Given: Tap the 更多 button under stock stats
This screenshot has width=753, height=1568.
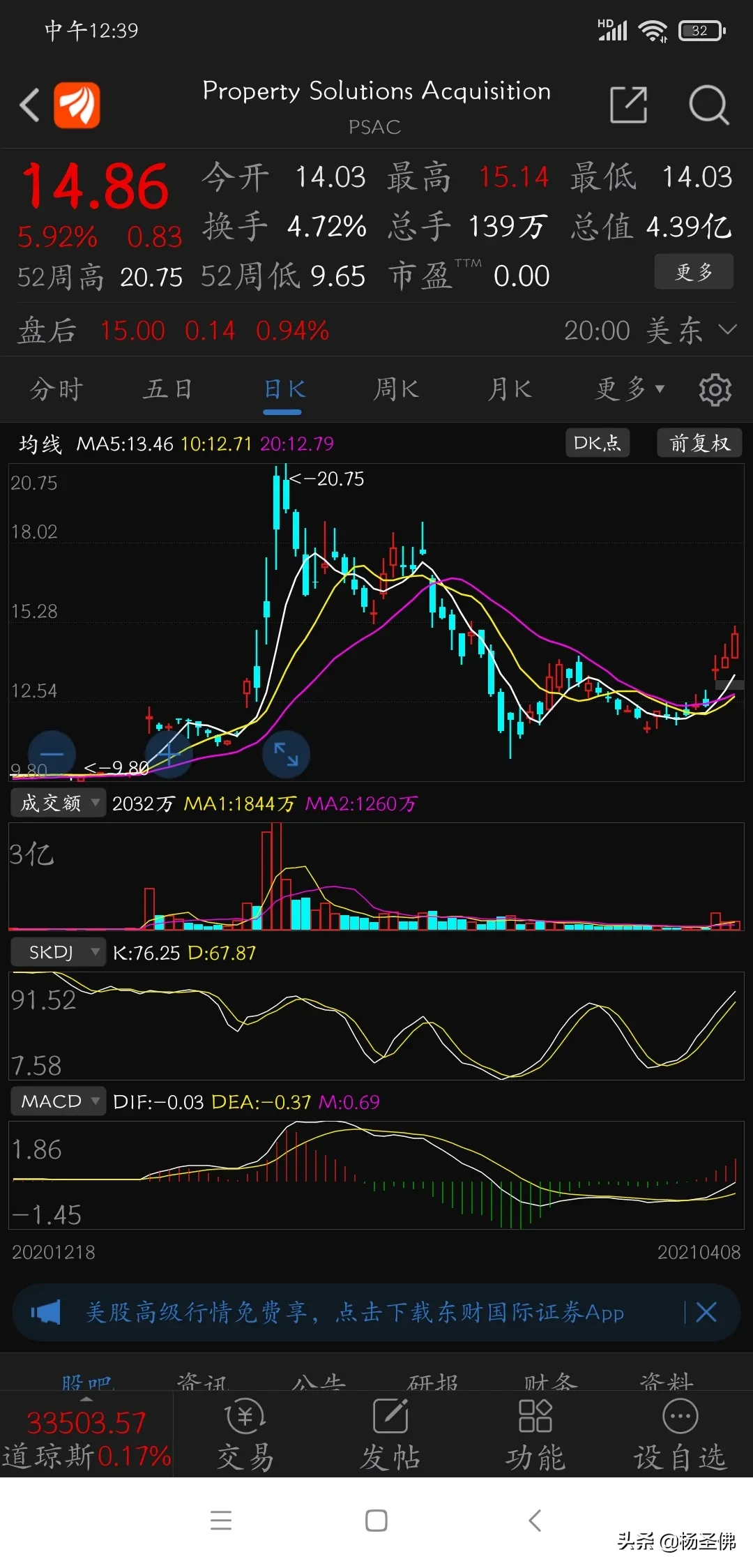Looking at the screenshot, I should (x=693, y=271).
